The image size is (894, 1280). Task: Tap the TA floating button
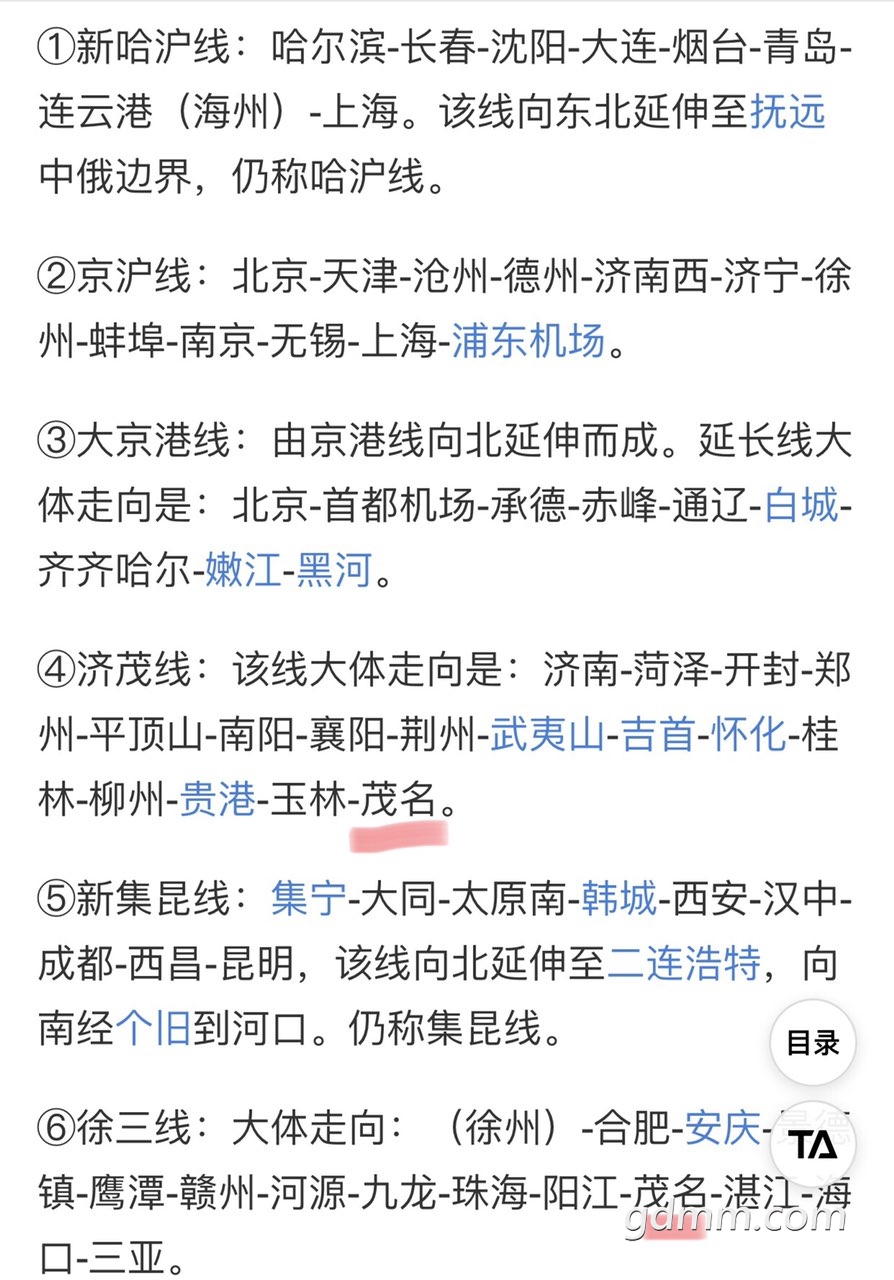(x=812, y=1145)
